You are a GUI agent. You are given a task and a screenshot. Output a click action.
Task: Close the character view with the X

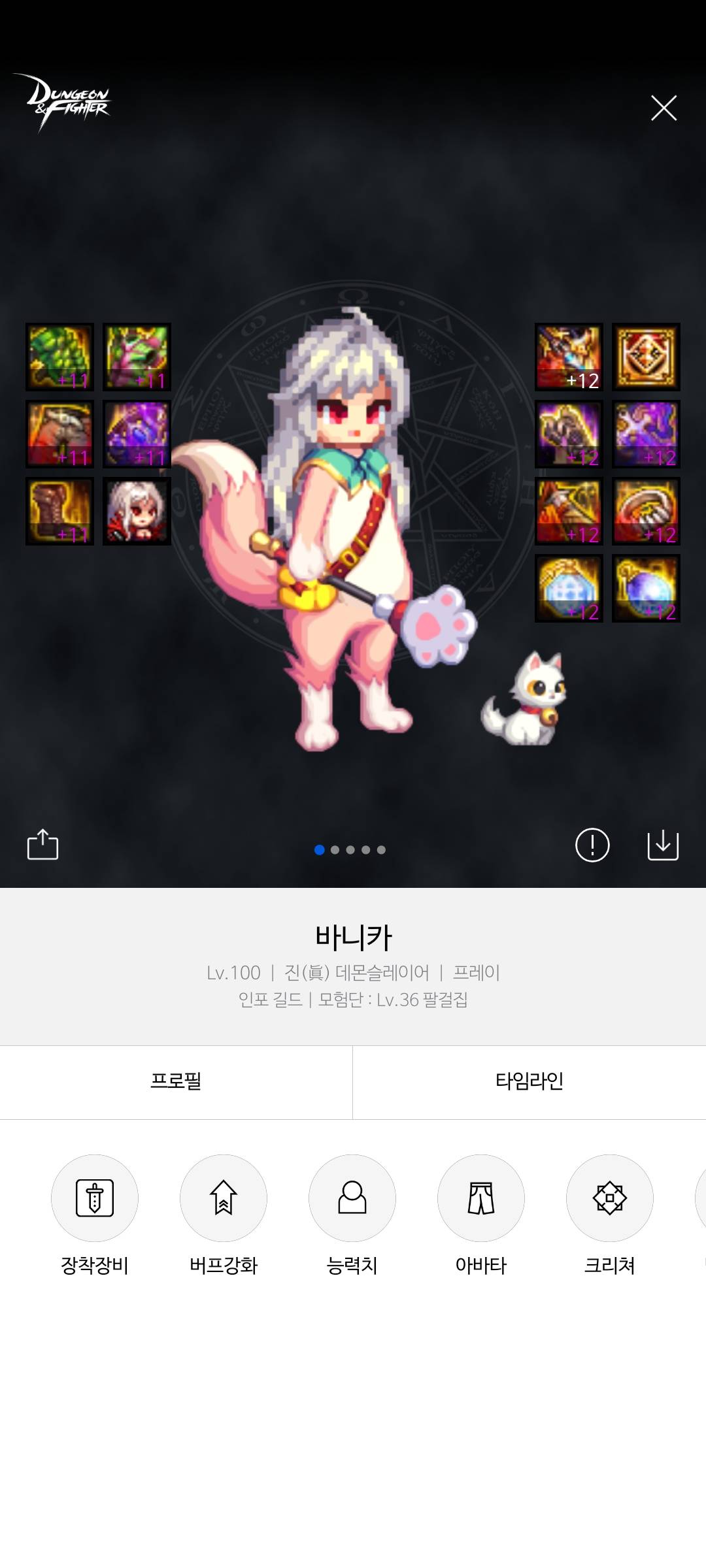664,108
